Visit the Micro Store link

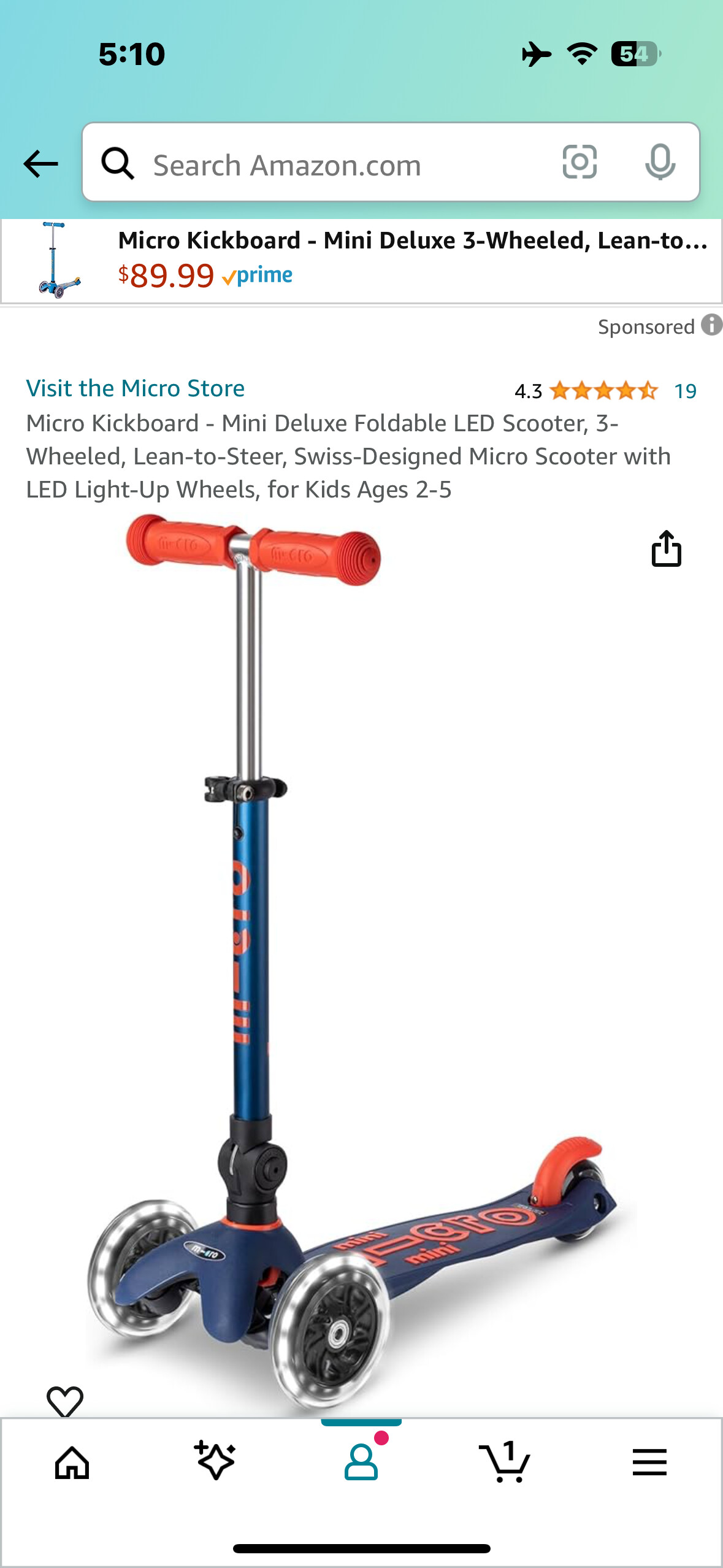(x=136, y=388)
